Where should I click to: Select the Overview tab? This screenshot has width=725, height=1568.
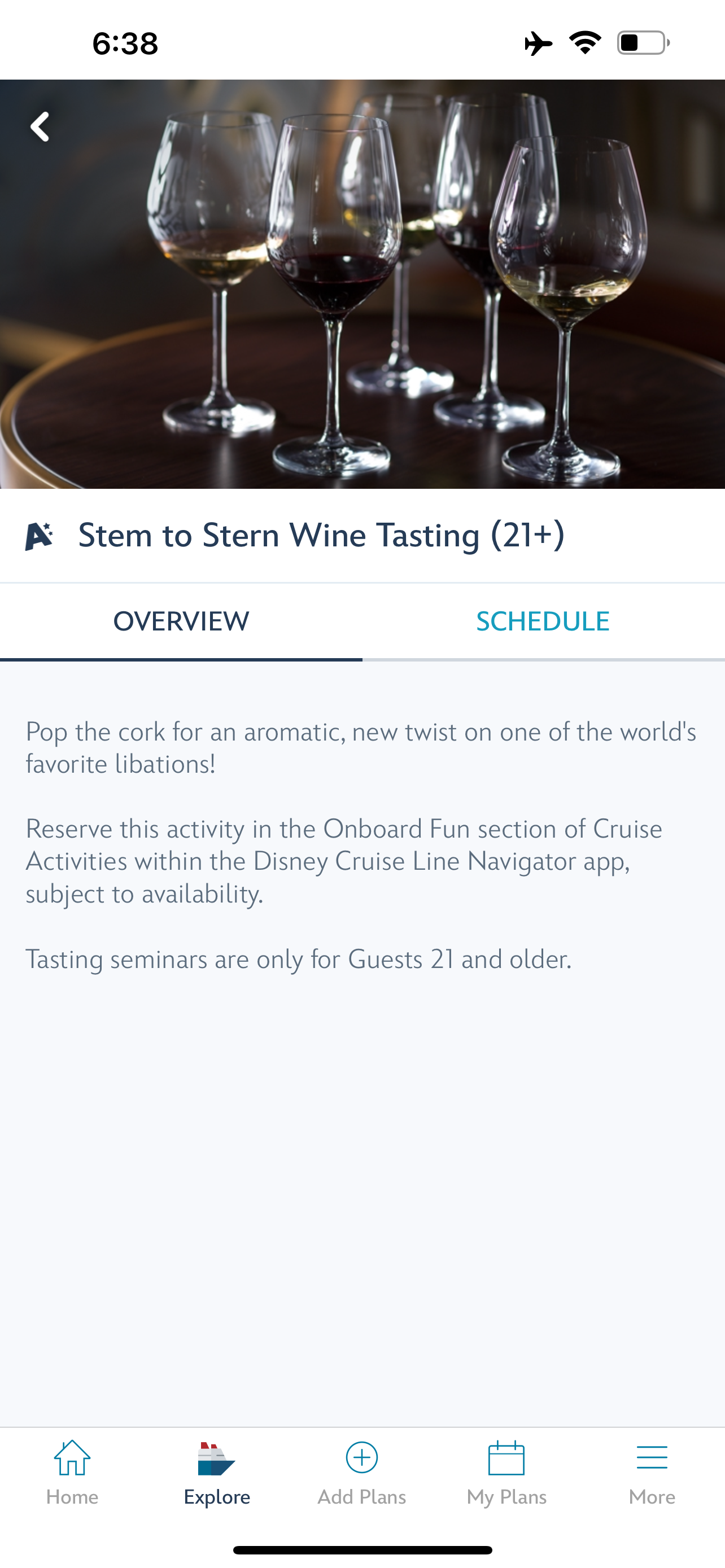(181, 621)
